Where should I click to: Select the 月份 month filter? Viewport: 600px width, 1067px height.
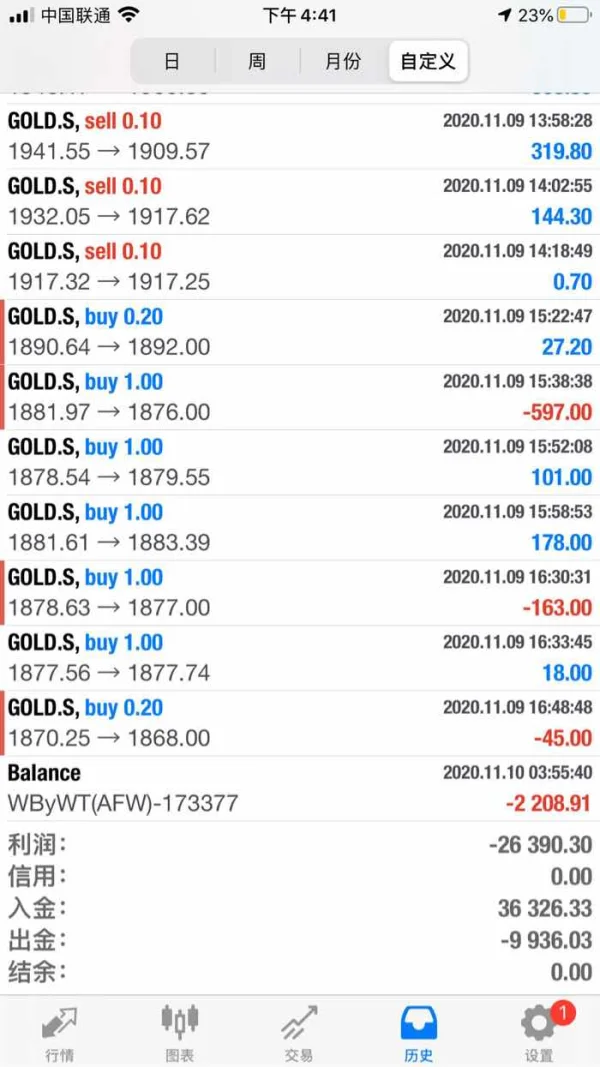[x=343, y=62]
